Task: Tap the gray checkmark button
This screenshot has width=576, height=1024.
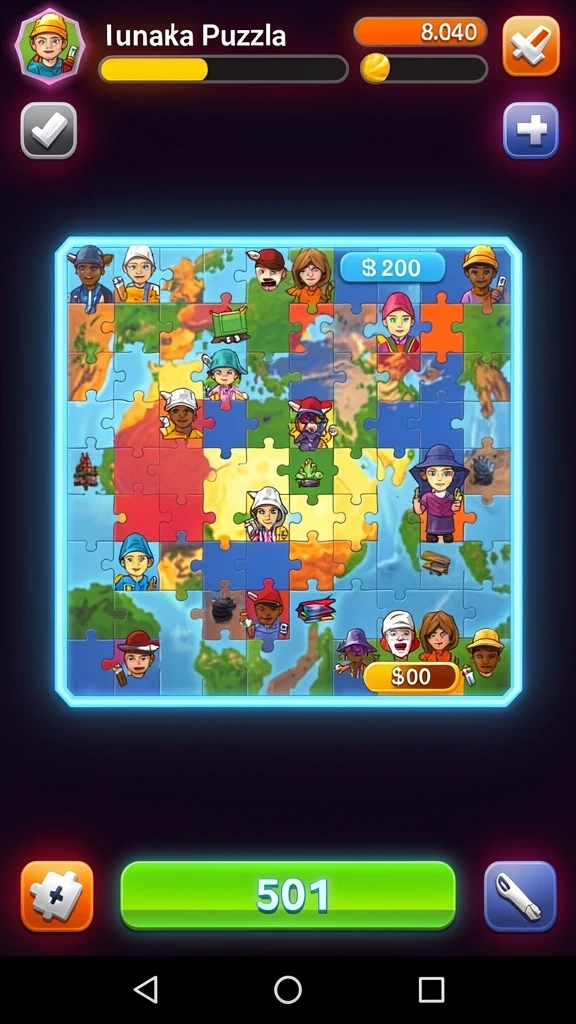Action: pos(49,131)
